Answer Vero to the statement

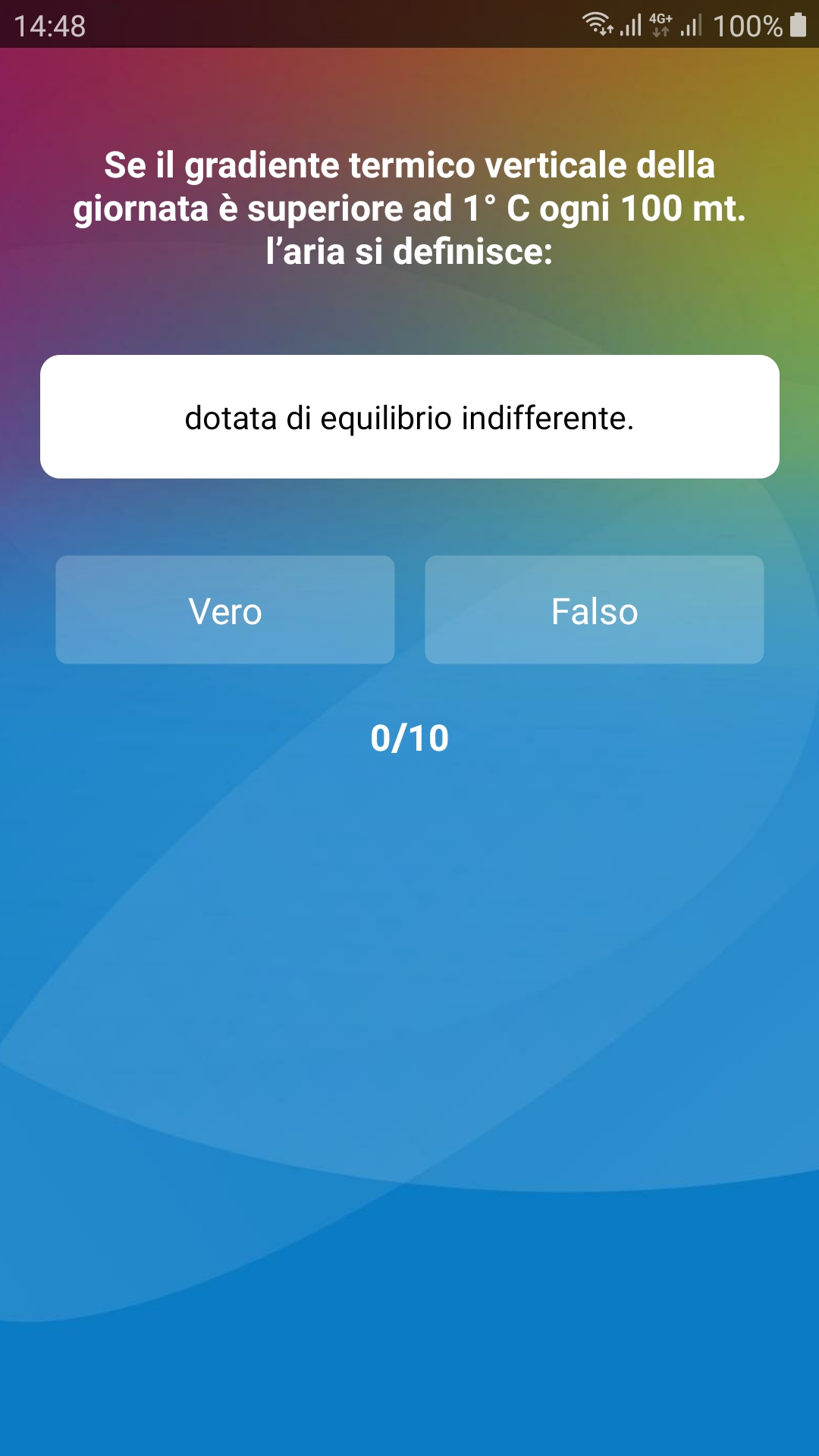point(225,610)
